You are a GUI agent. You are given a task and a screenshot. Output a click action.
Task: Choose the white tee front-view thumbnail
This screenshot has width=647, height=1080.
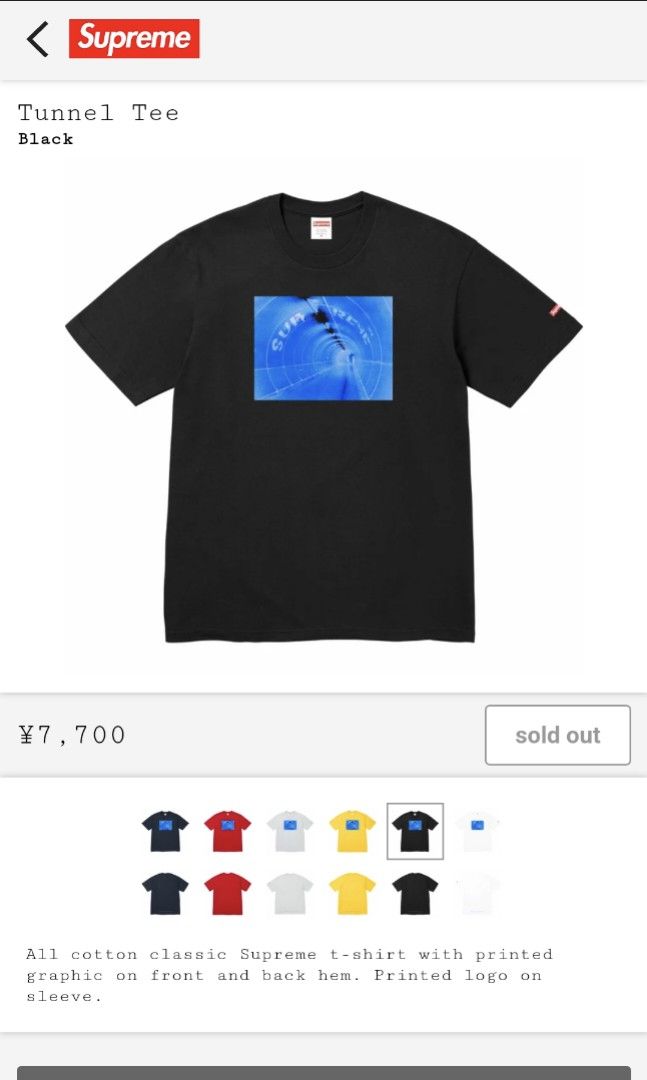click(x=477, y=831)
